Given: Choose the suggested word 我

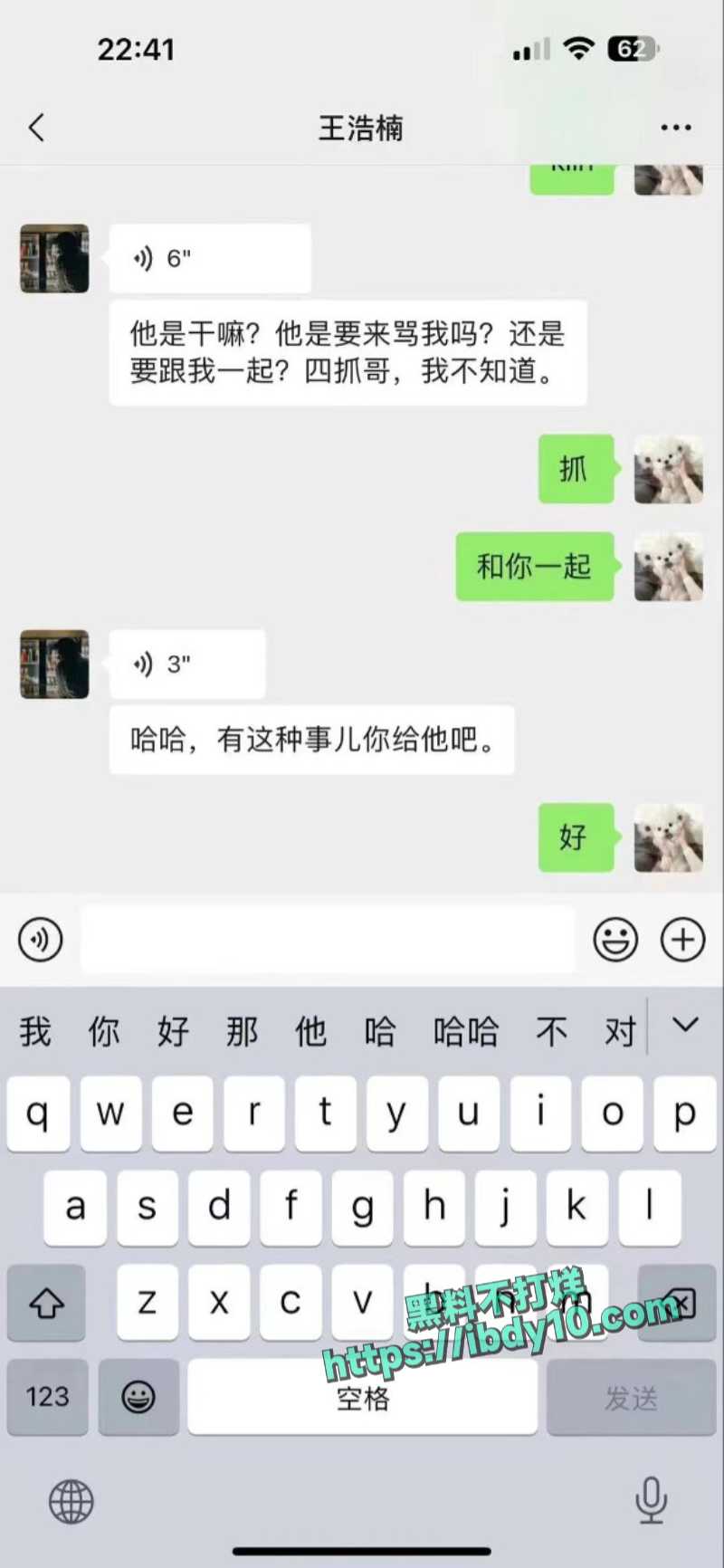Looking at the screenshot, I should [x=35, y=1031].
